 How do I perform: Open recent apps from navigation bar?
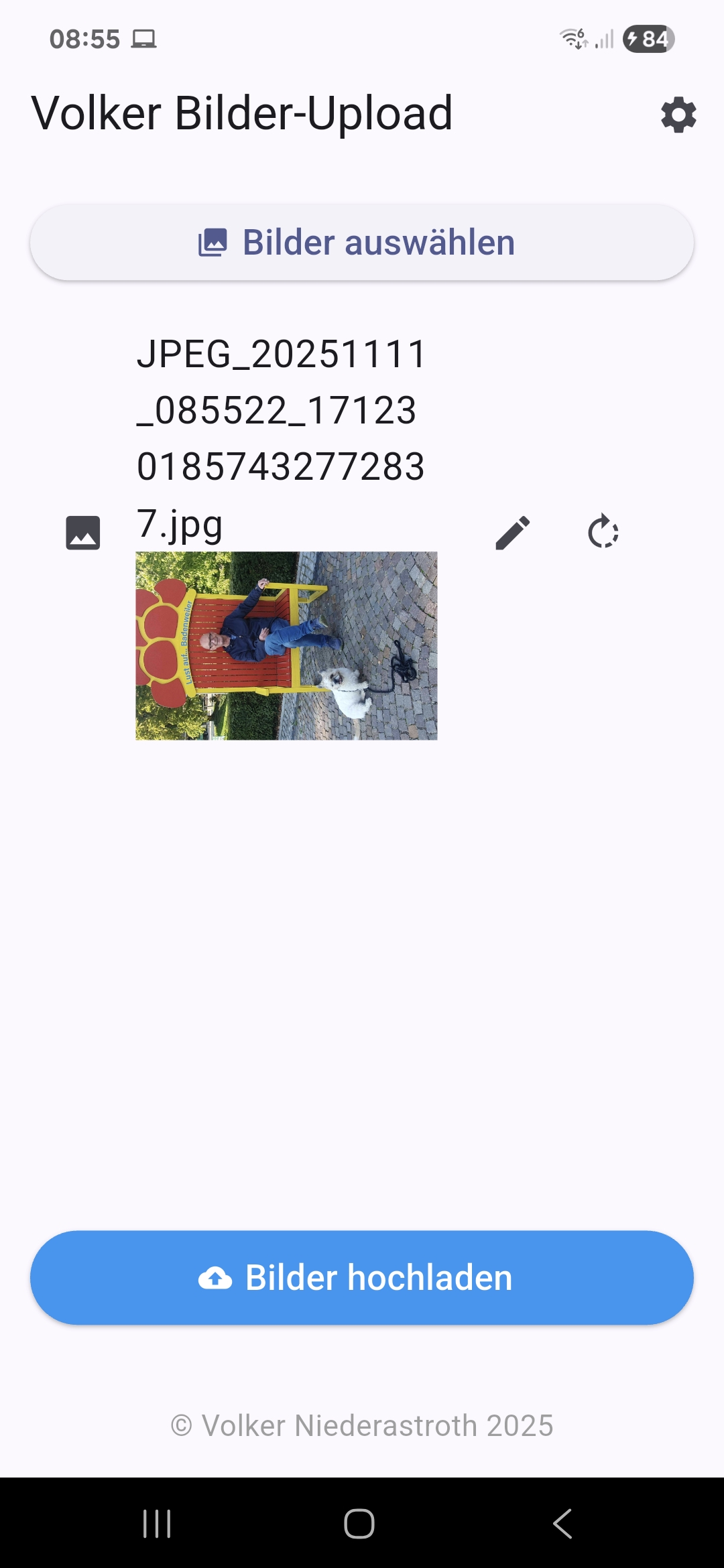coord(157,1523)
